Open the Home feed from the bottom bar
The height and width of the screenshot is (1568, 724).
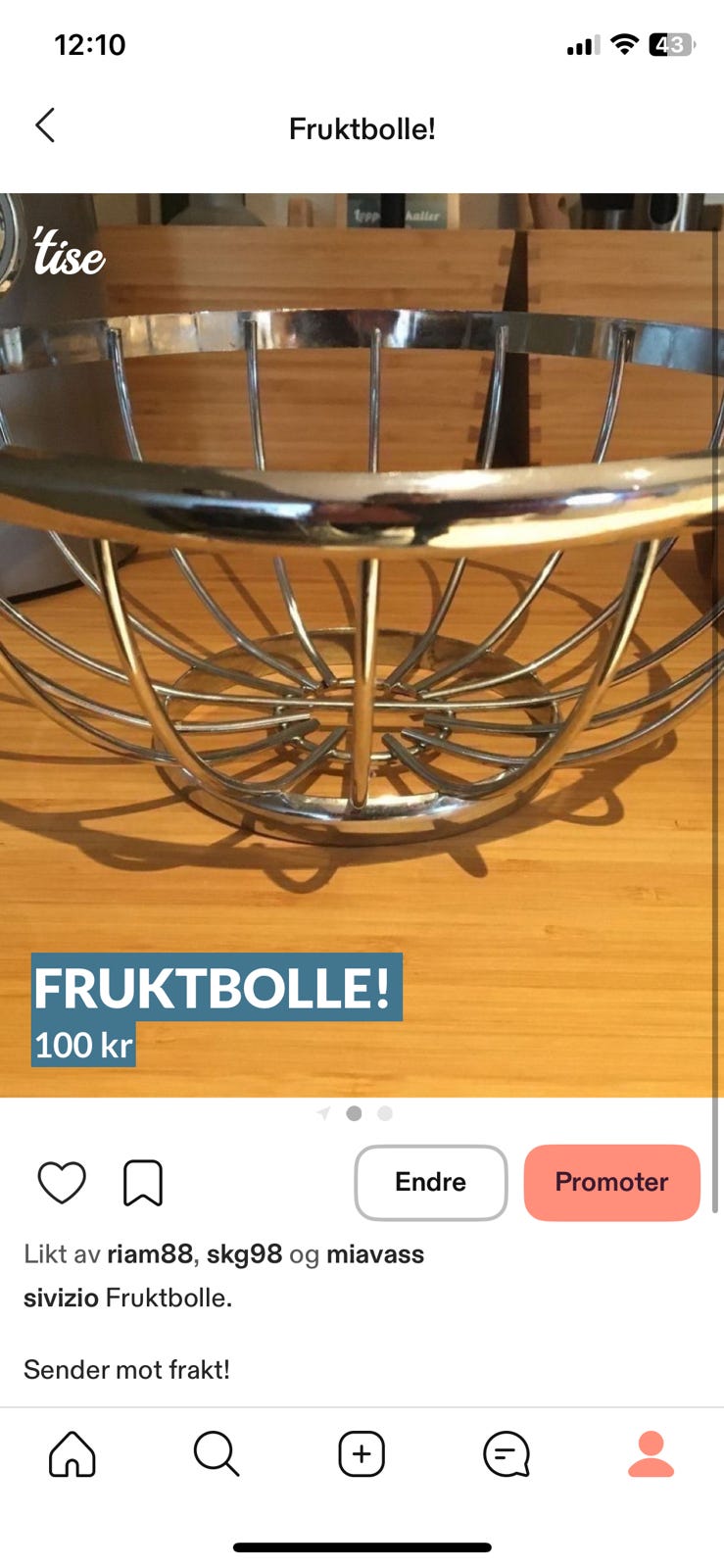(x=72, y=1454)
